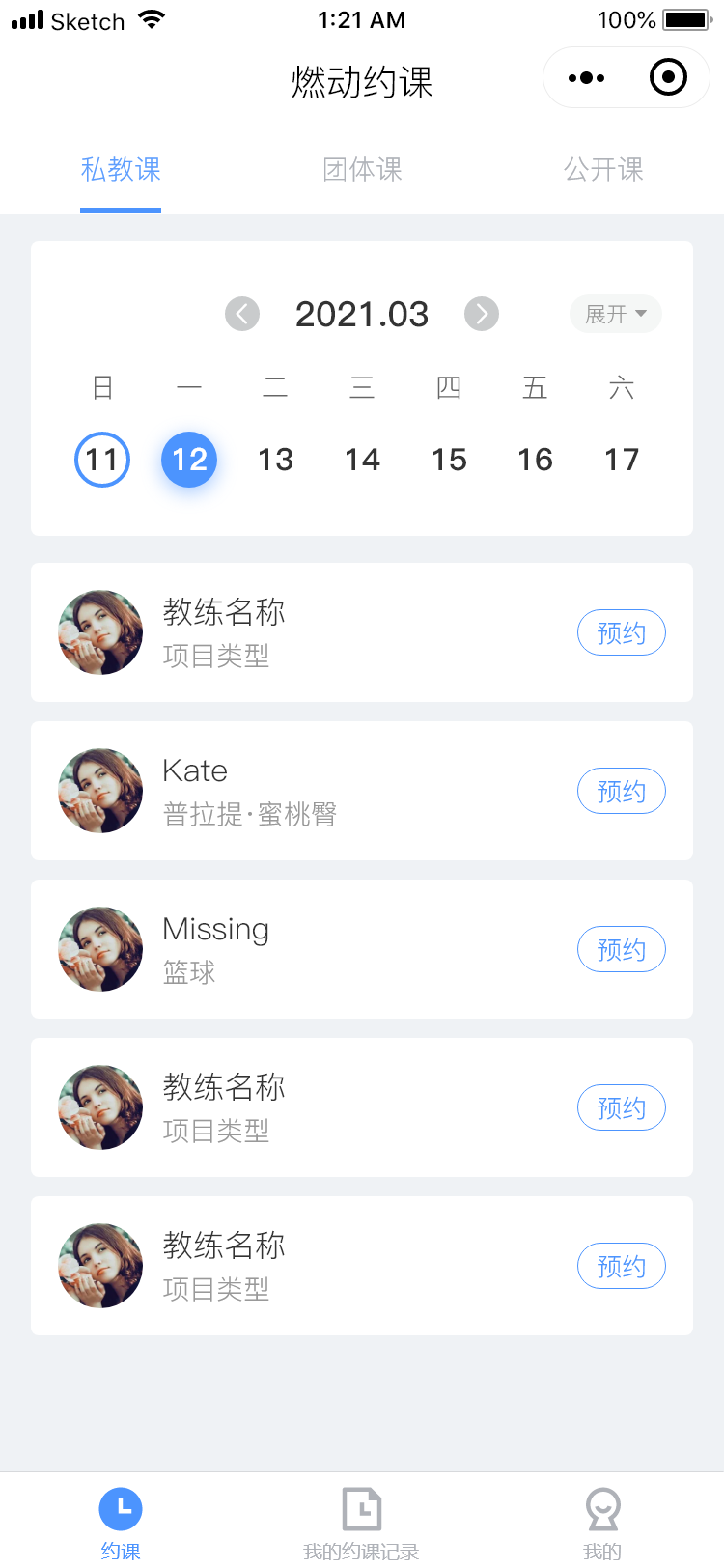Go to the next month
Screen dimensions: 724x1568
click(x=482, y=314)
